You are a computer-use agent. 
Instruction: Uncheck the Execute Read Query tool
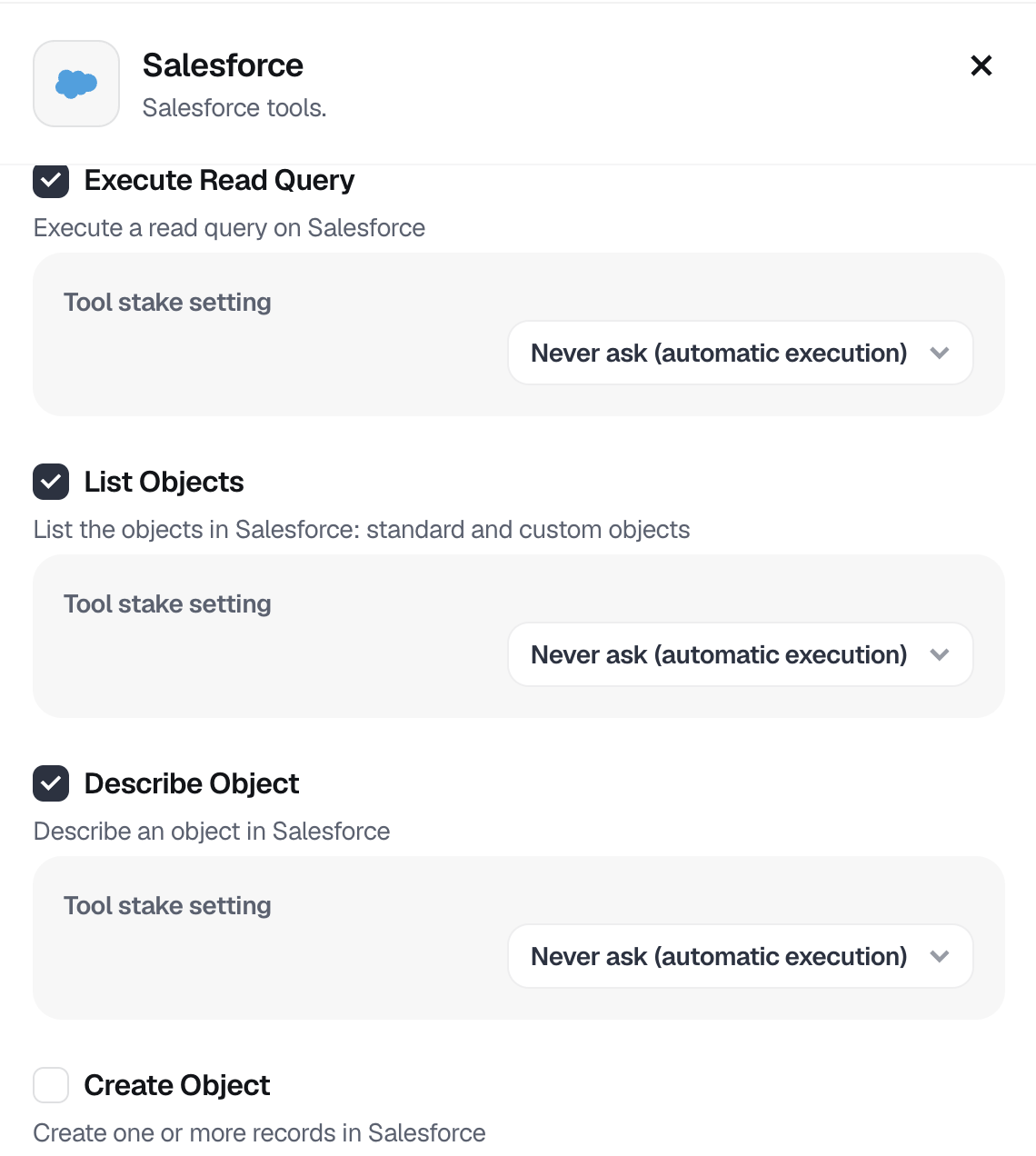click(x=51, y=180)
